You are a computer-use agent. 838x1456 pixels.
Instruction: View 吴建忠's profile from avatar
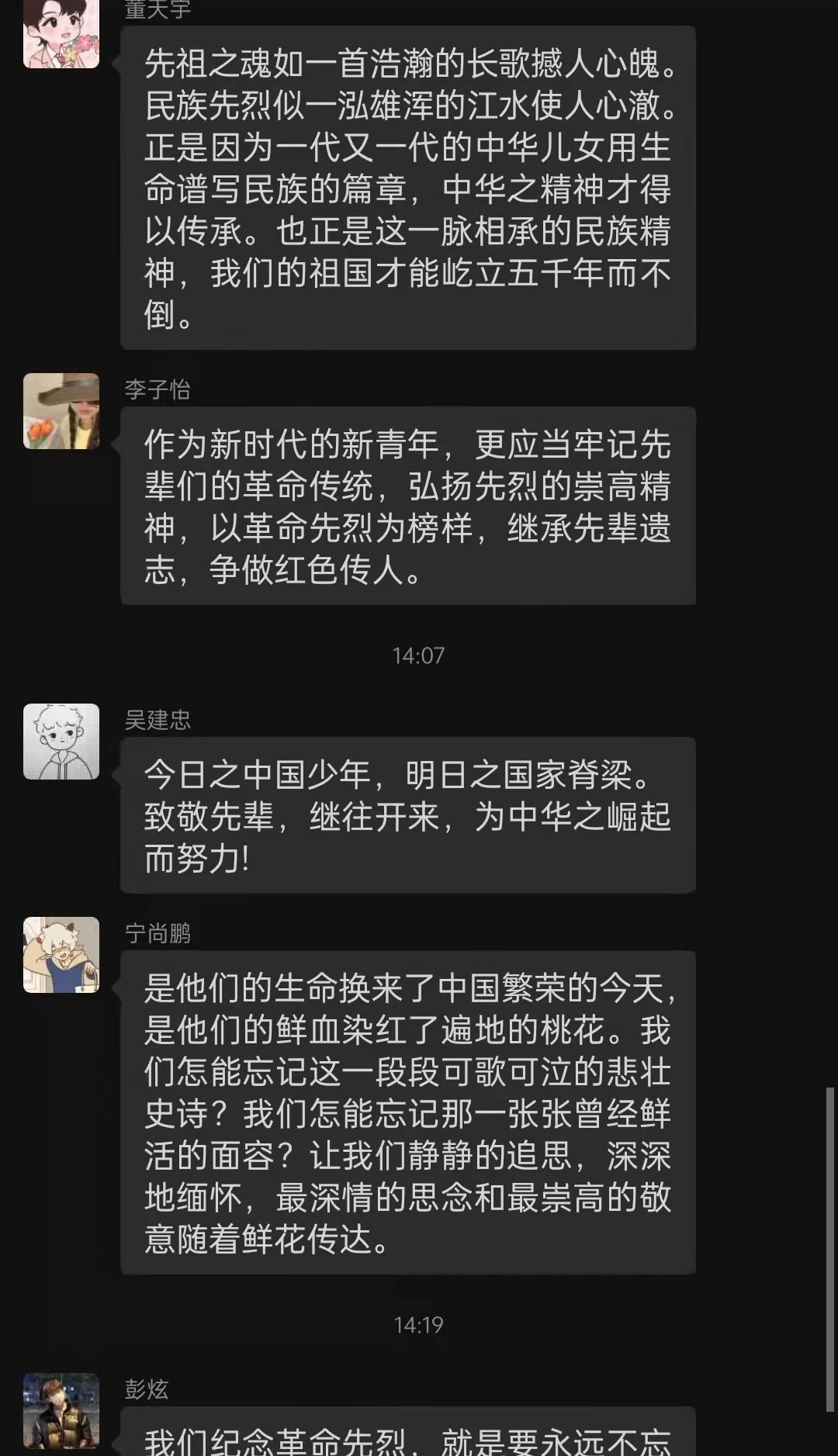click(61, 742)
